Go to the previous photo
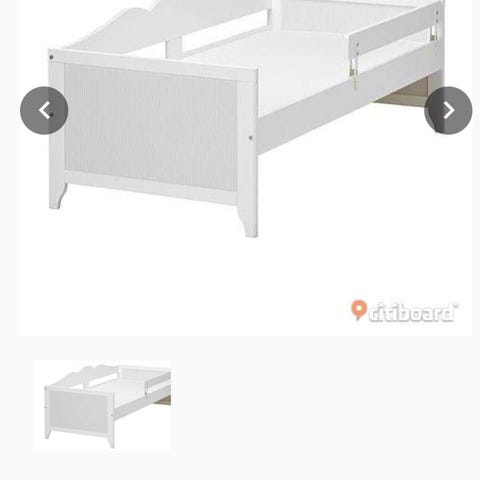This screenshot has width=480, height=480. point(44,110)
